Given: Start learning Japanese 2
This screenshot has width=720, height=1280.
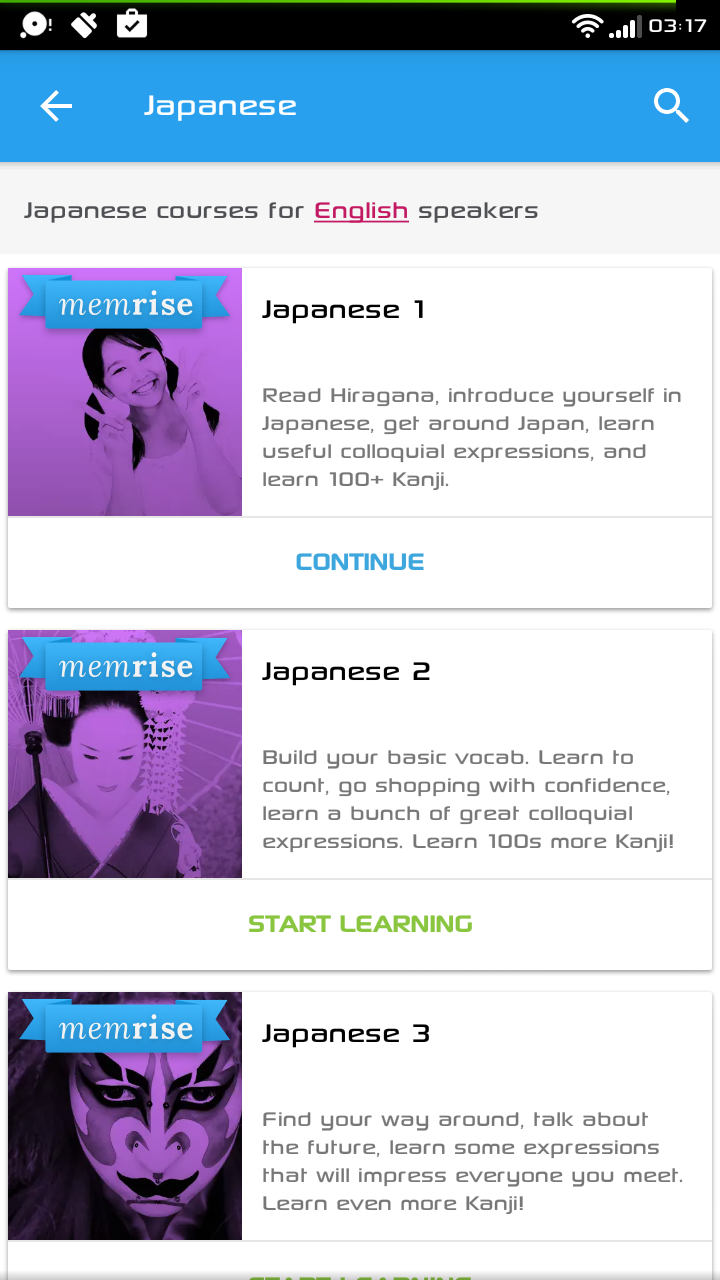Looking at the screenshot, I should (x=360, y=924).
